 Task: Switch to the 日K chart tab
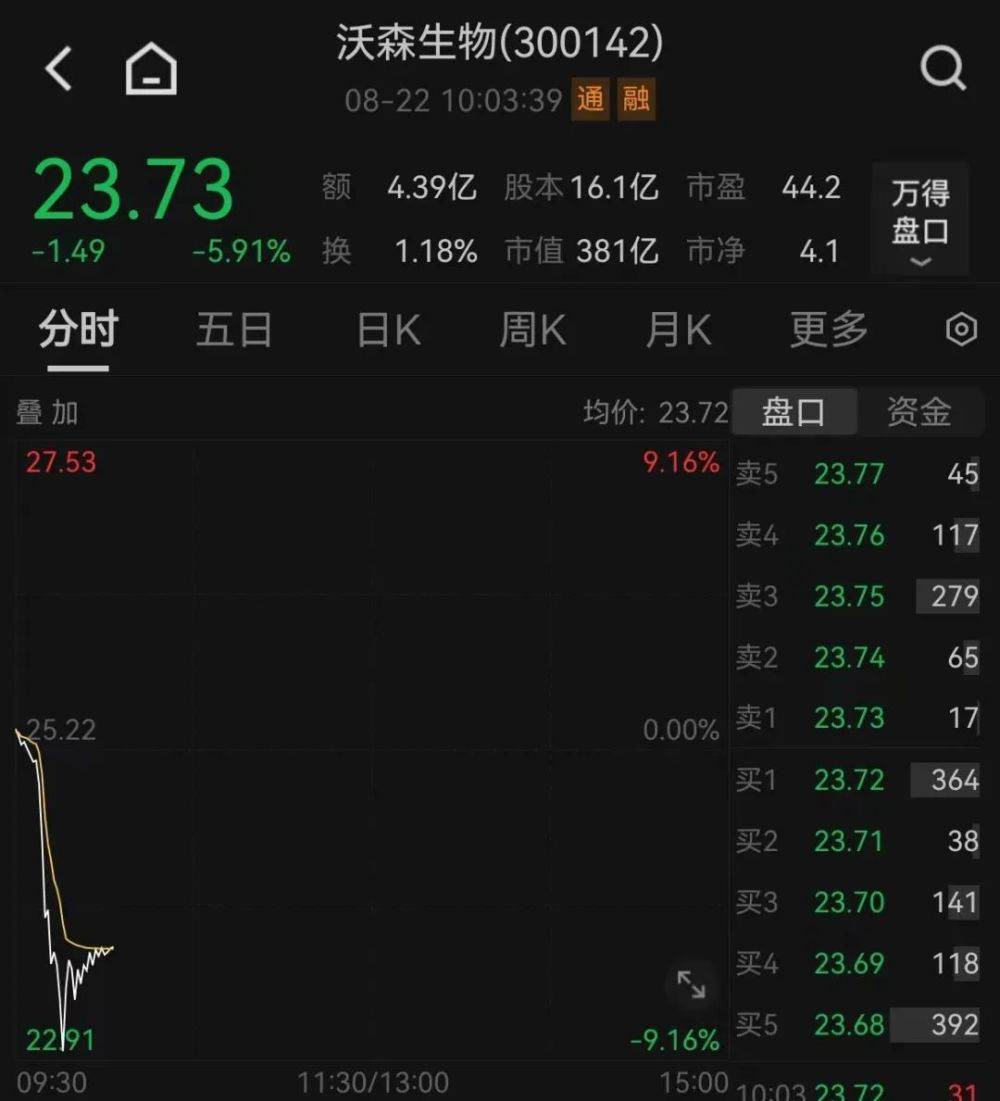389,329
